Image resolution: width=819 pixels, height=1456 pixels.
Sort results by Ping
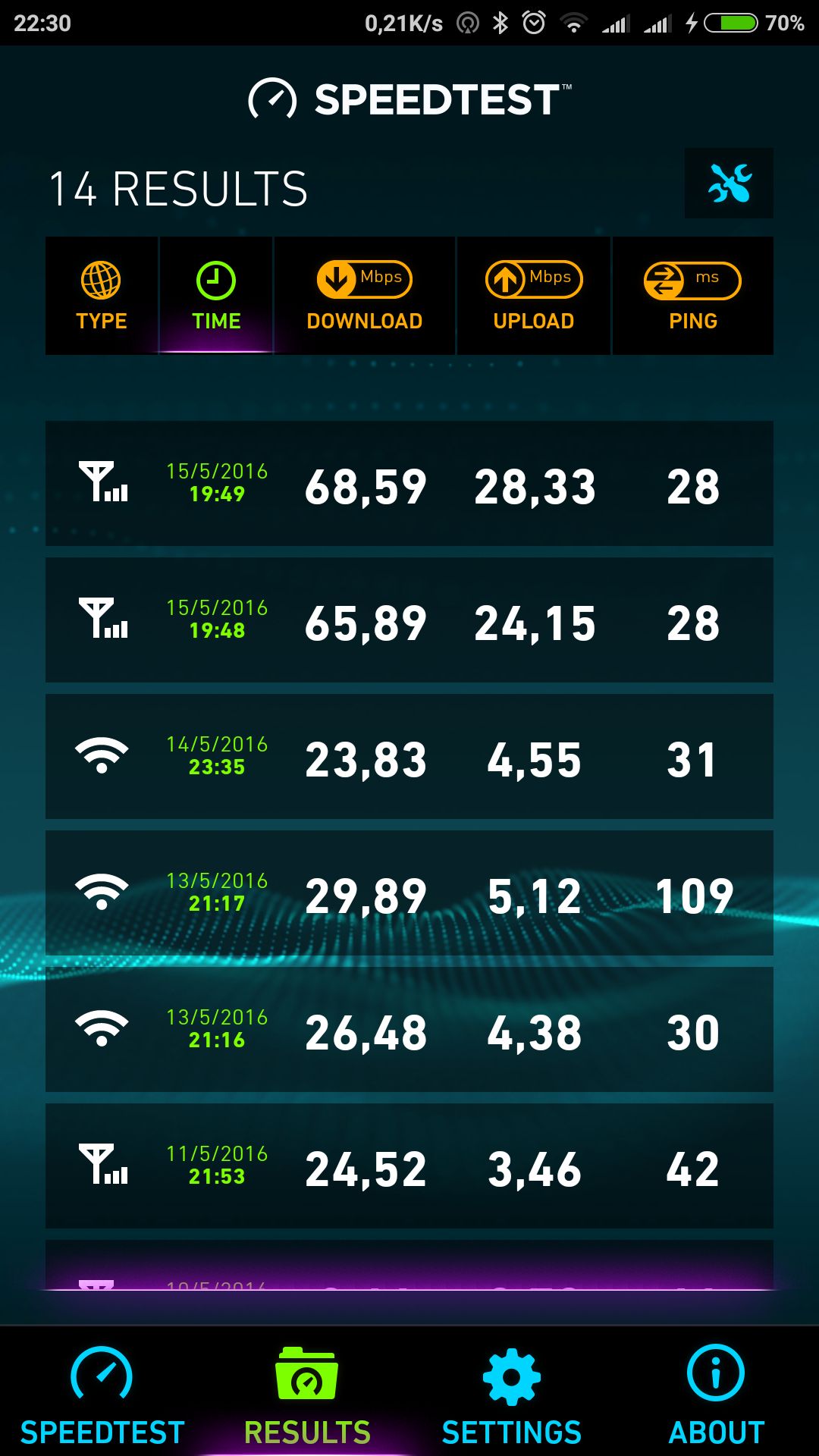[x=692, y=297]
